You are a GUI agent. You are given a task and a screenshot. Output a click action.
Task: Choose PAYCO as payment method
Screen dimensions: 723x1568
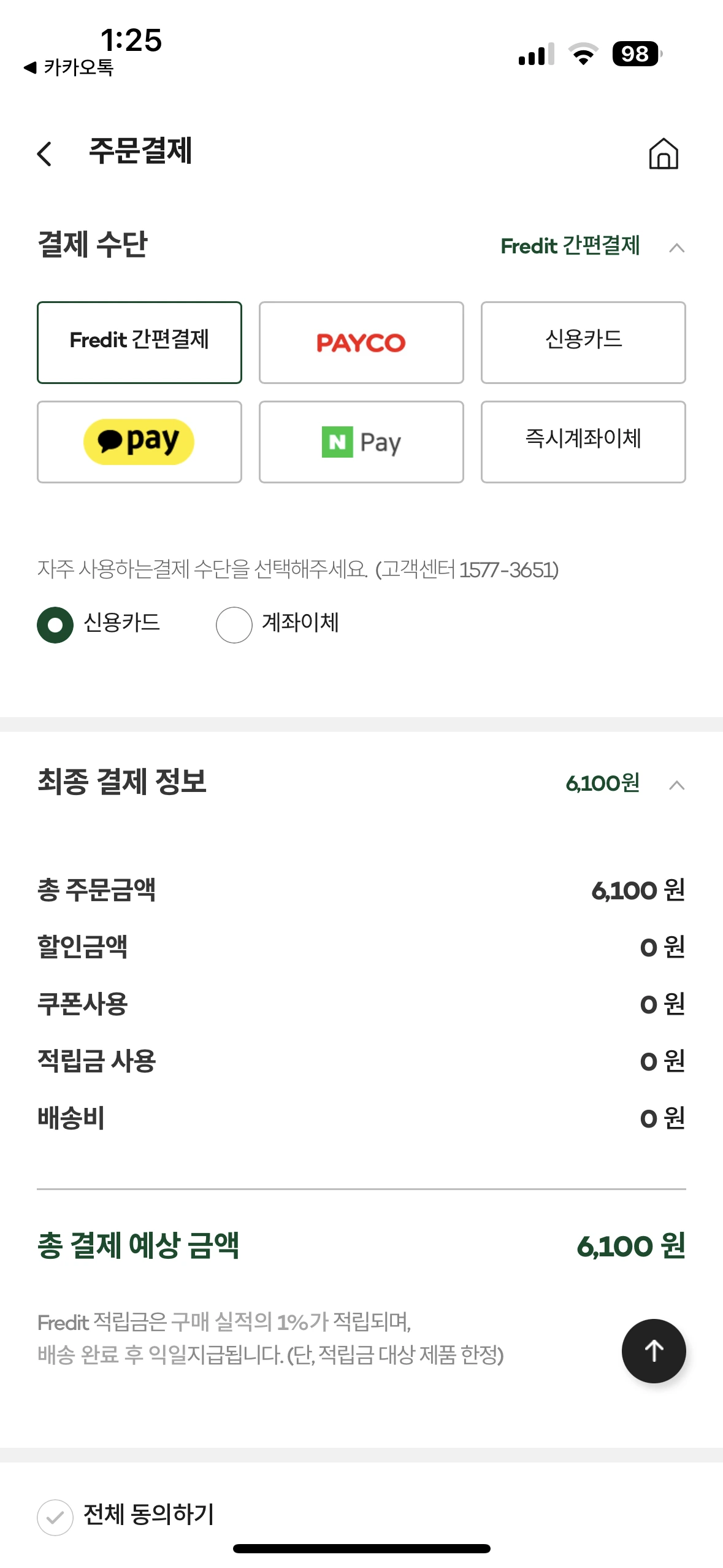361,342
